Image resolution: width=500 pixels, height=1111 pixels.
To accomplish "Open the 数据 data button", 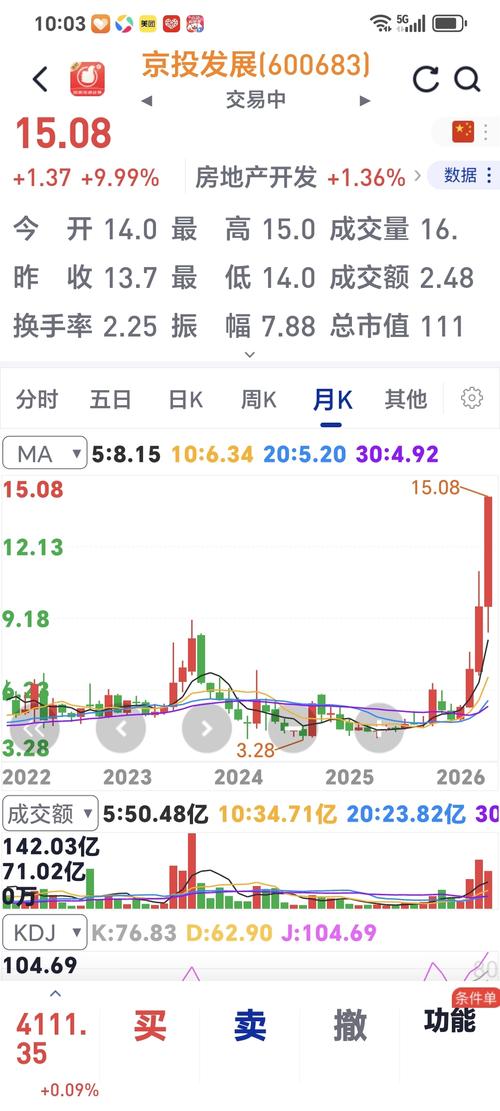I will point(467,176).
